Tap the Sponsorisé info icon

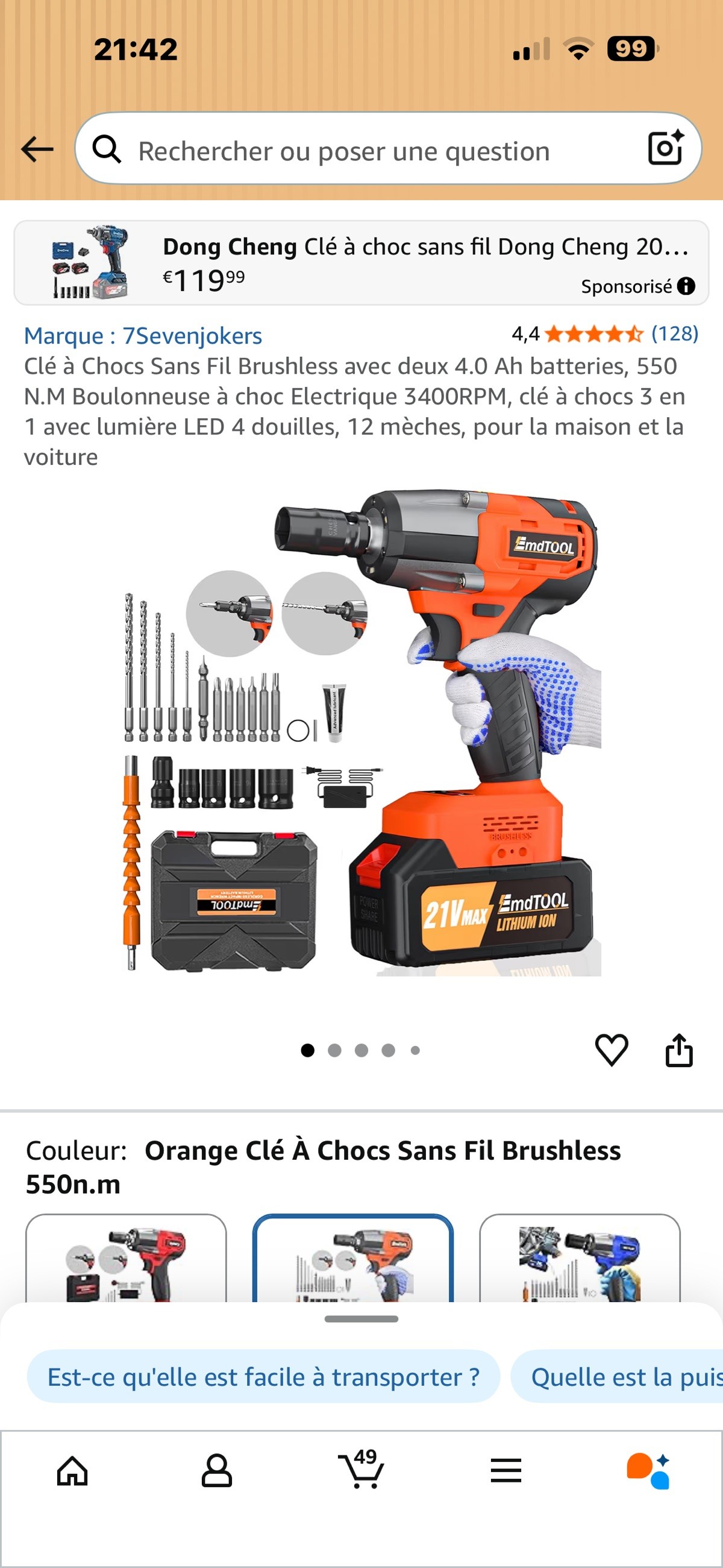tap(687, 287)
